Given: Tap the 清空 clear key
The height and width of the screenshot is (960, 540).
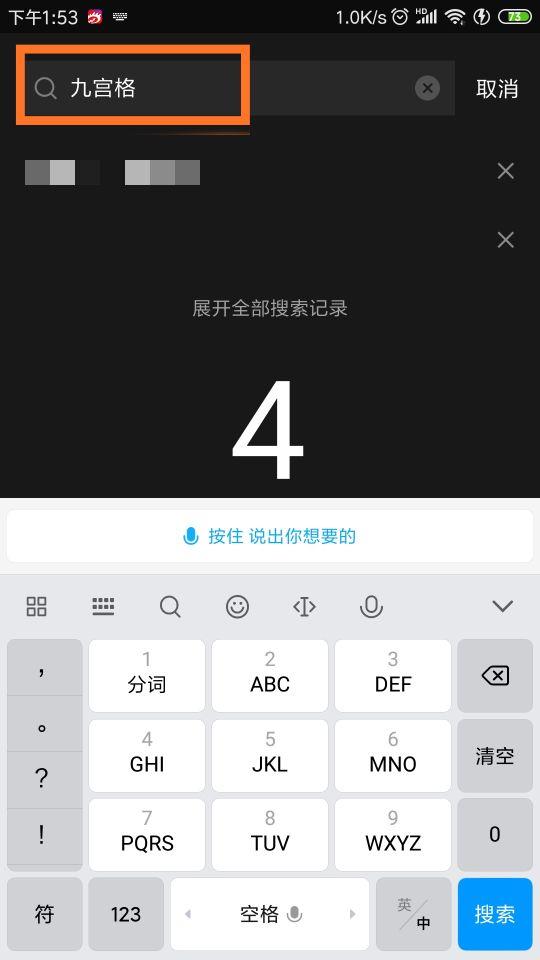Looking at the screenshot, I should (495, 756).
